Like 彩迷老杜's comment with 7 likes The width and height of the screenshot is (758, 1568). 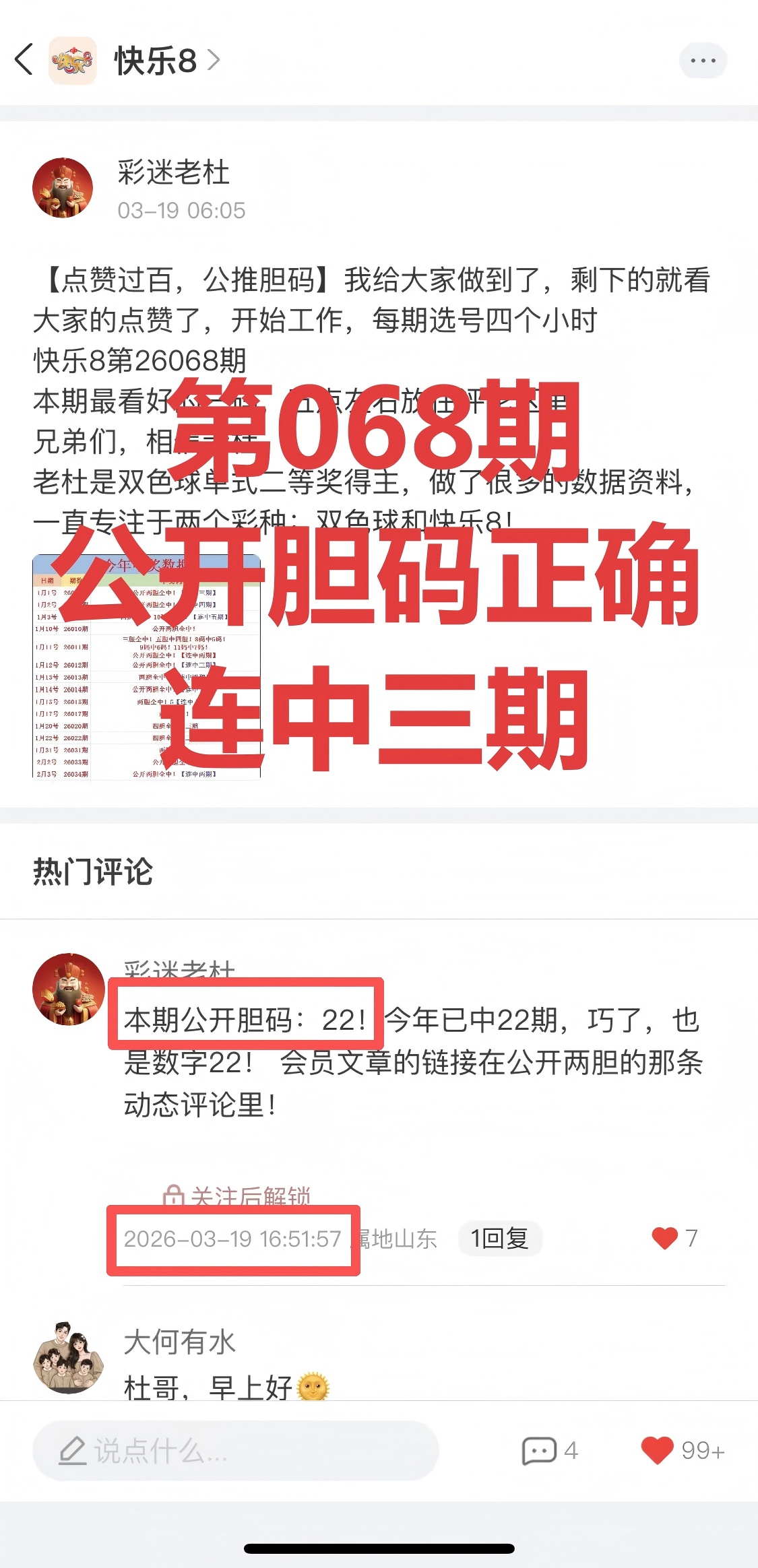pos(665,1238)
